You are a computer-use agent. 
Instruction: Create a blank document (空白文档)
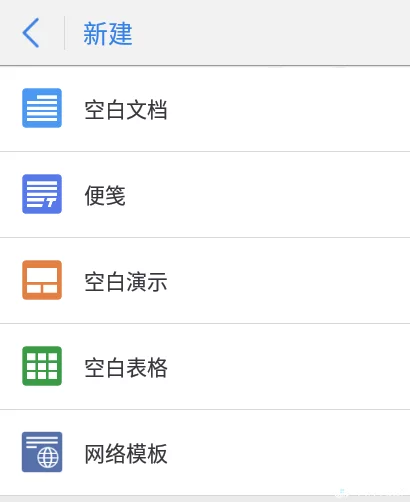coord(205,109)
